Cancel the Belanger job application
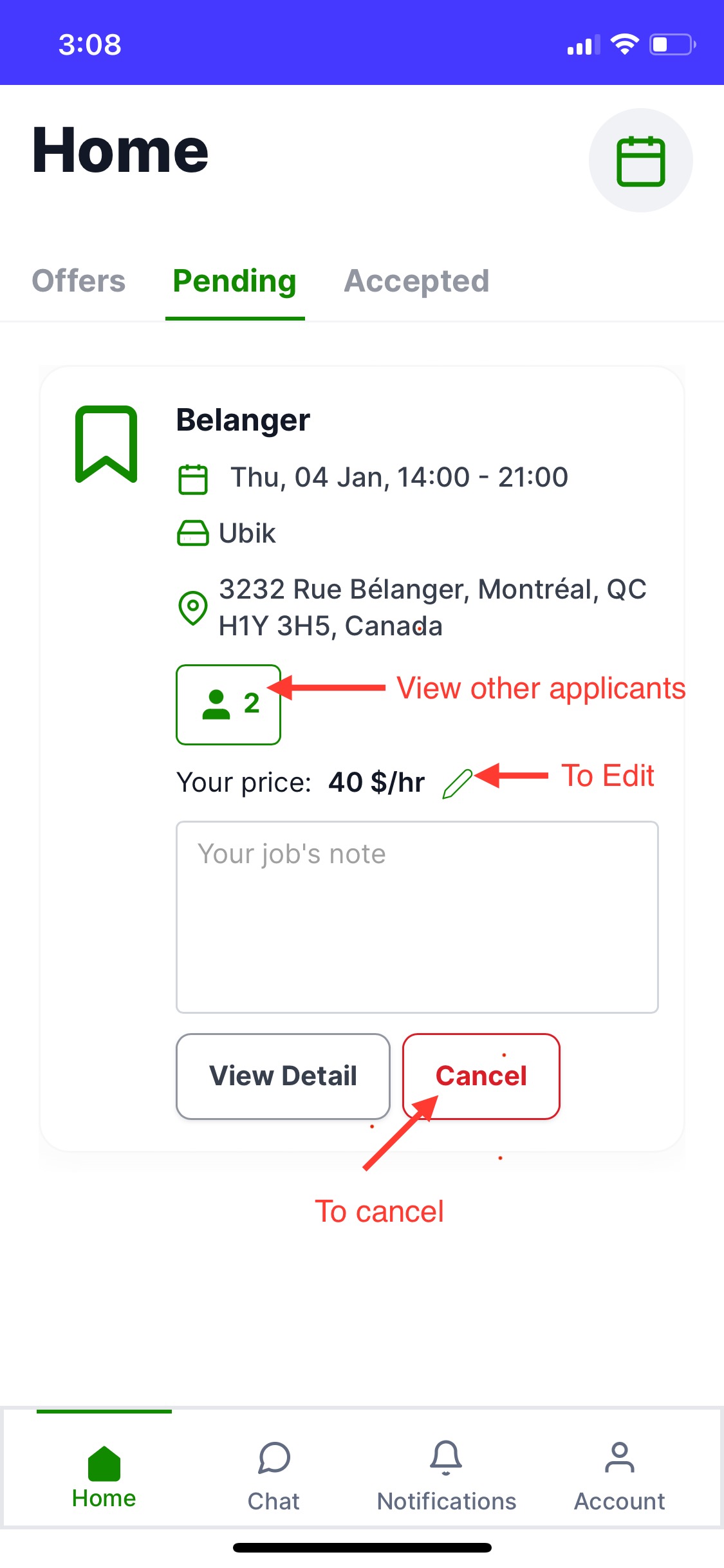Image resolution: width=724 pixels, height=1568 pixels. [x=481, y=1076]
